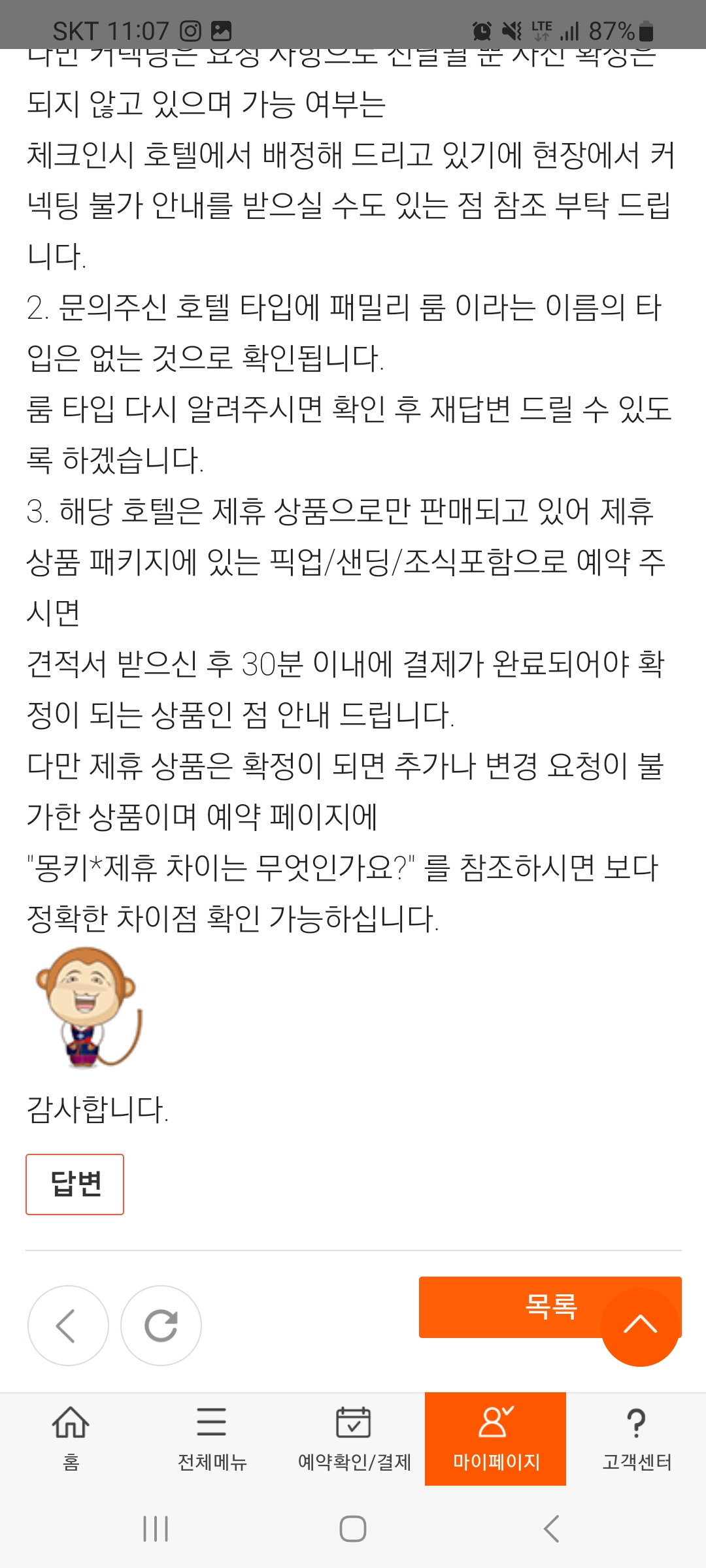Jump to top with the up-arrow button

[x=640, y=1326]
